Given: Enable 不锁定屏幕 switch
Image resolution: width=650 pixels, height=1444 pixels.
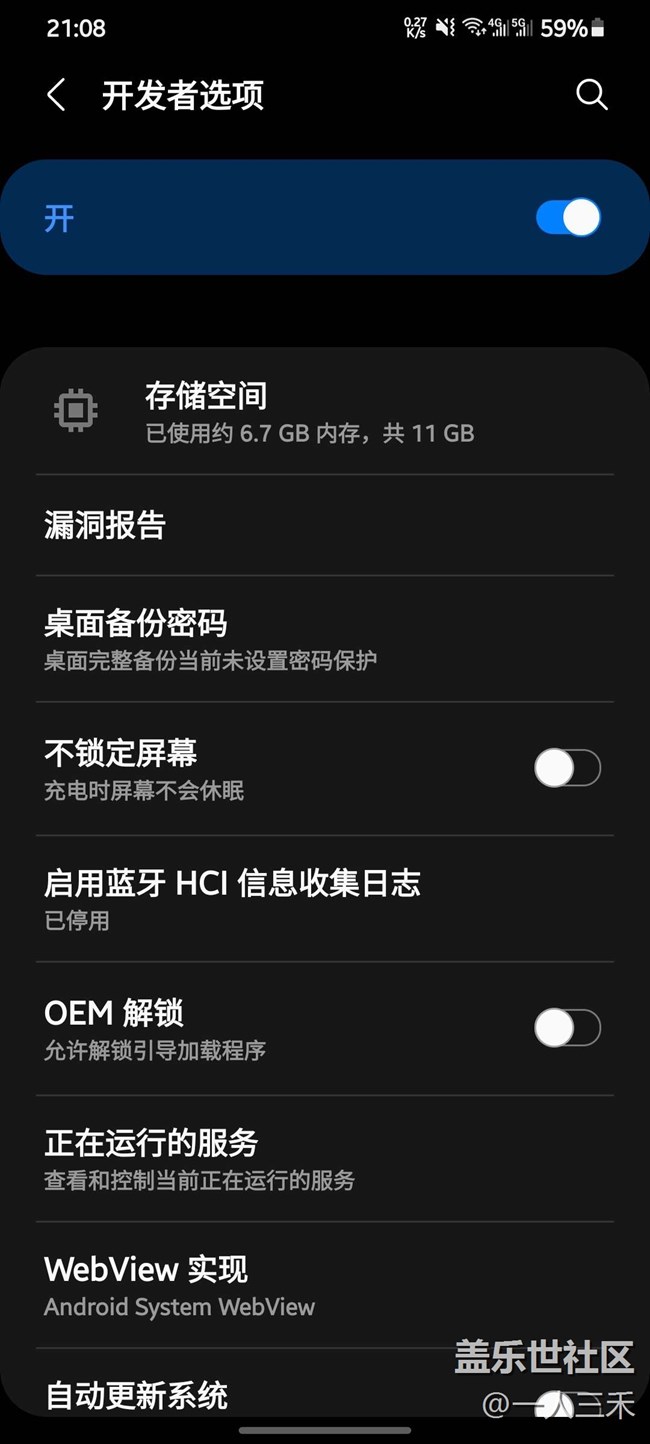Looking at the screenshot, I should click(567, 768).
